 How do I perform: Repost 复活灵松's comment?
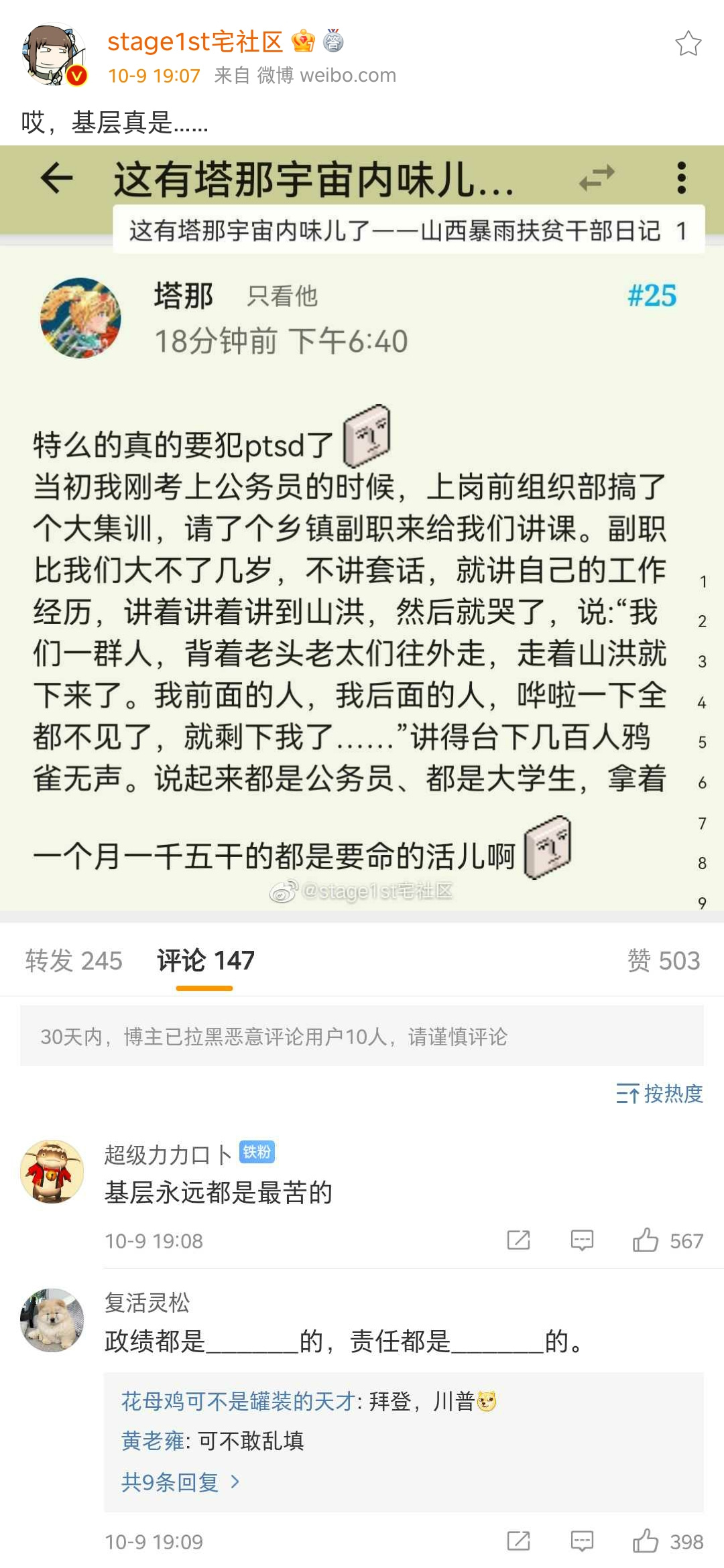pyautogui.click(x=518, y=1541)
